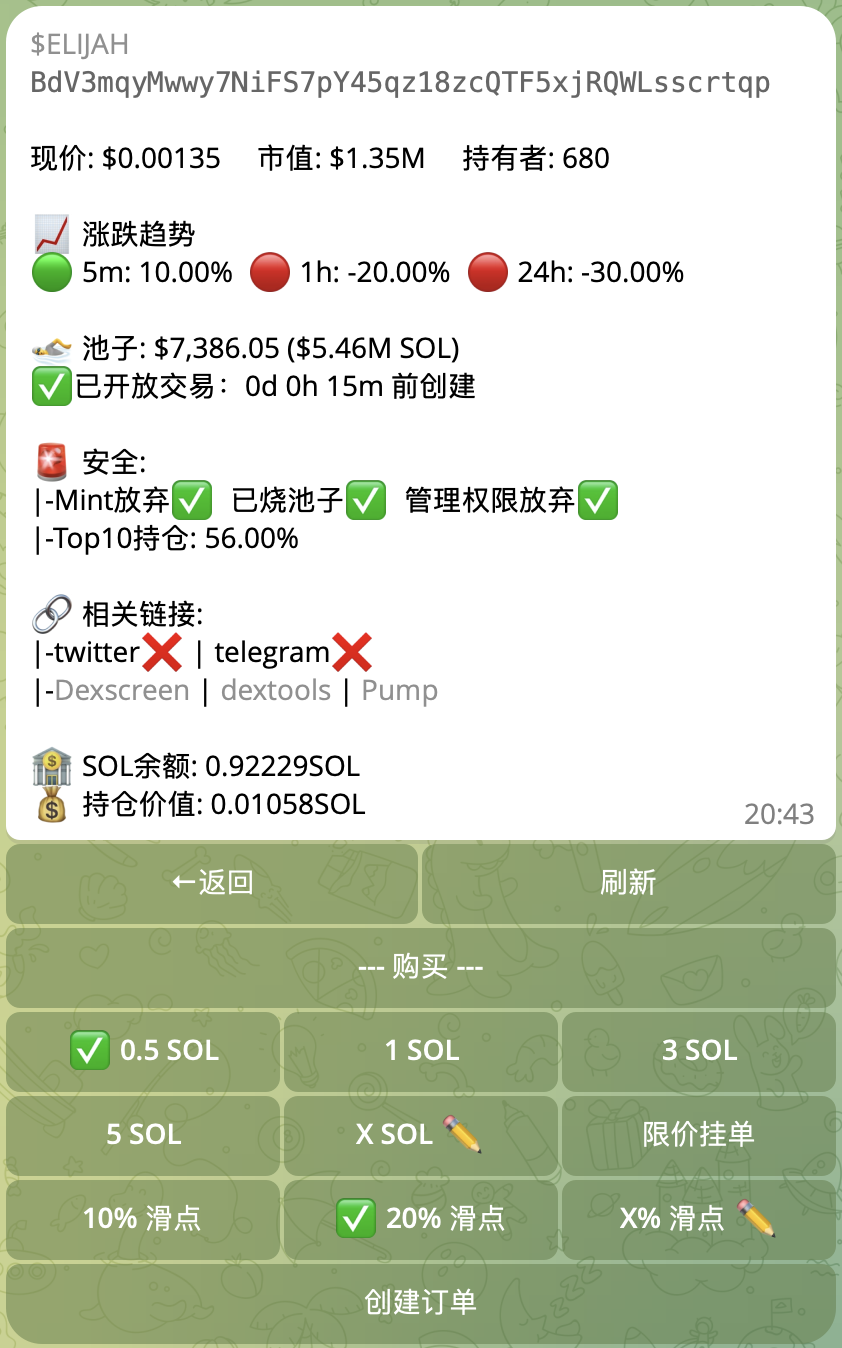The width and height of the screenshot is (842, 1348).
Task: Refresh token info with 刷新
Action: [x=628, y=883]
